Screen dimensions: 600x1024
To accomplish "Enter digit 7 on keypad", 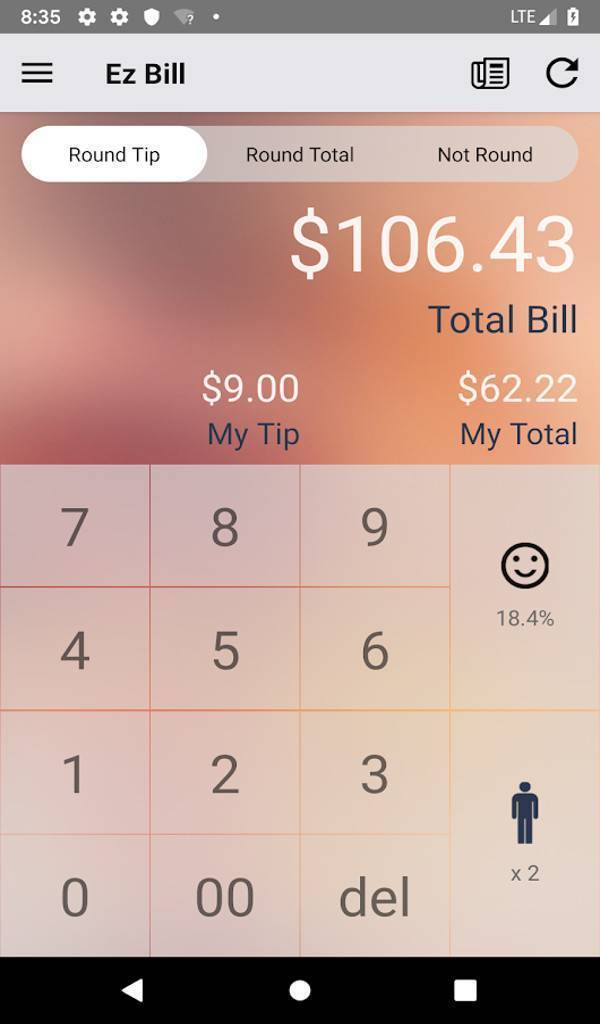I will point(75,527).
